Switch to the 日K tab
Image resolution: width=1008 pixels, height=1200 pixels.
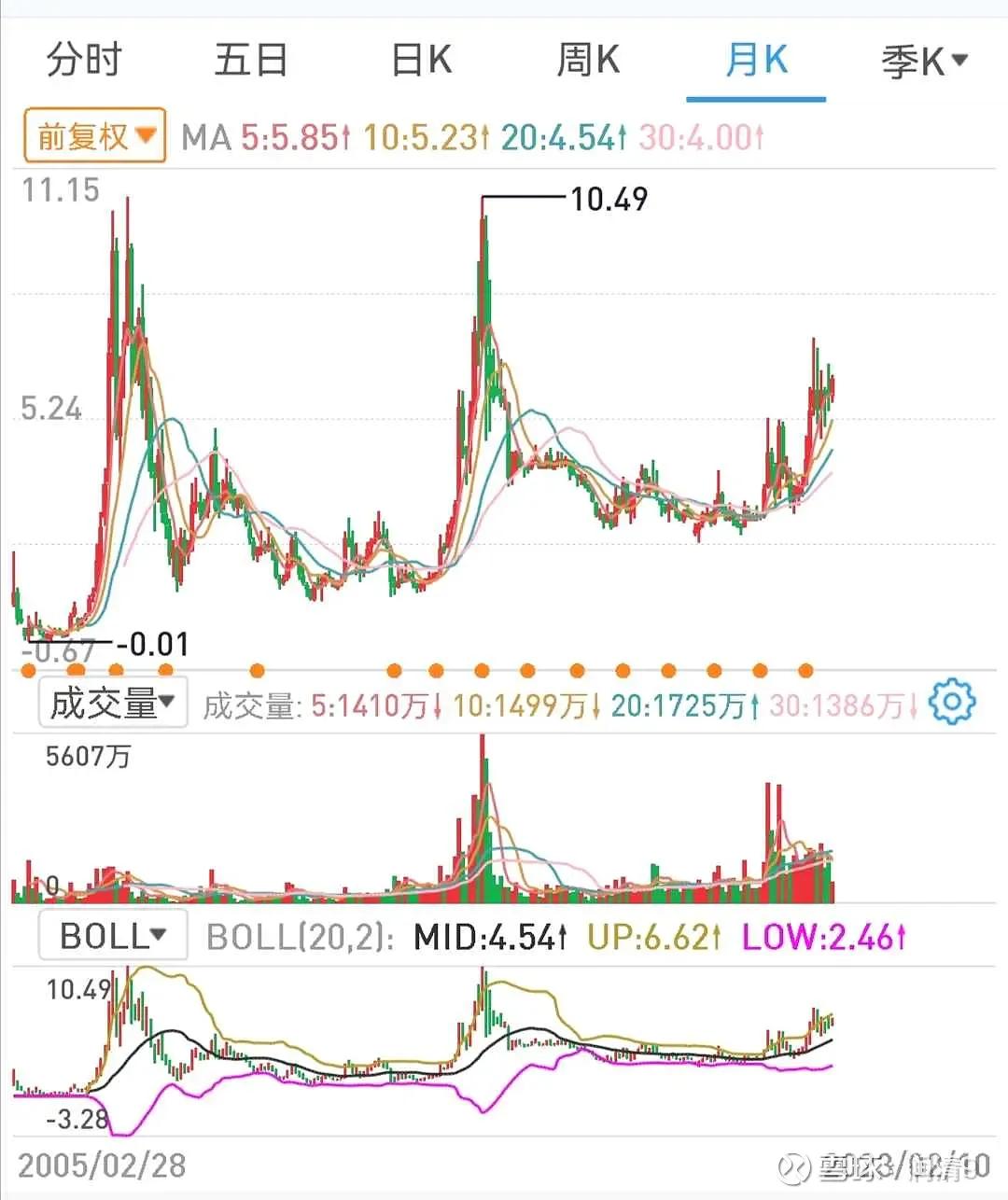(x=418, y=59)
